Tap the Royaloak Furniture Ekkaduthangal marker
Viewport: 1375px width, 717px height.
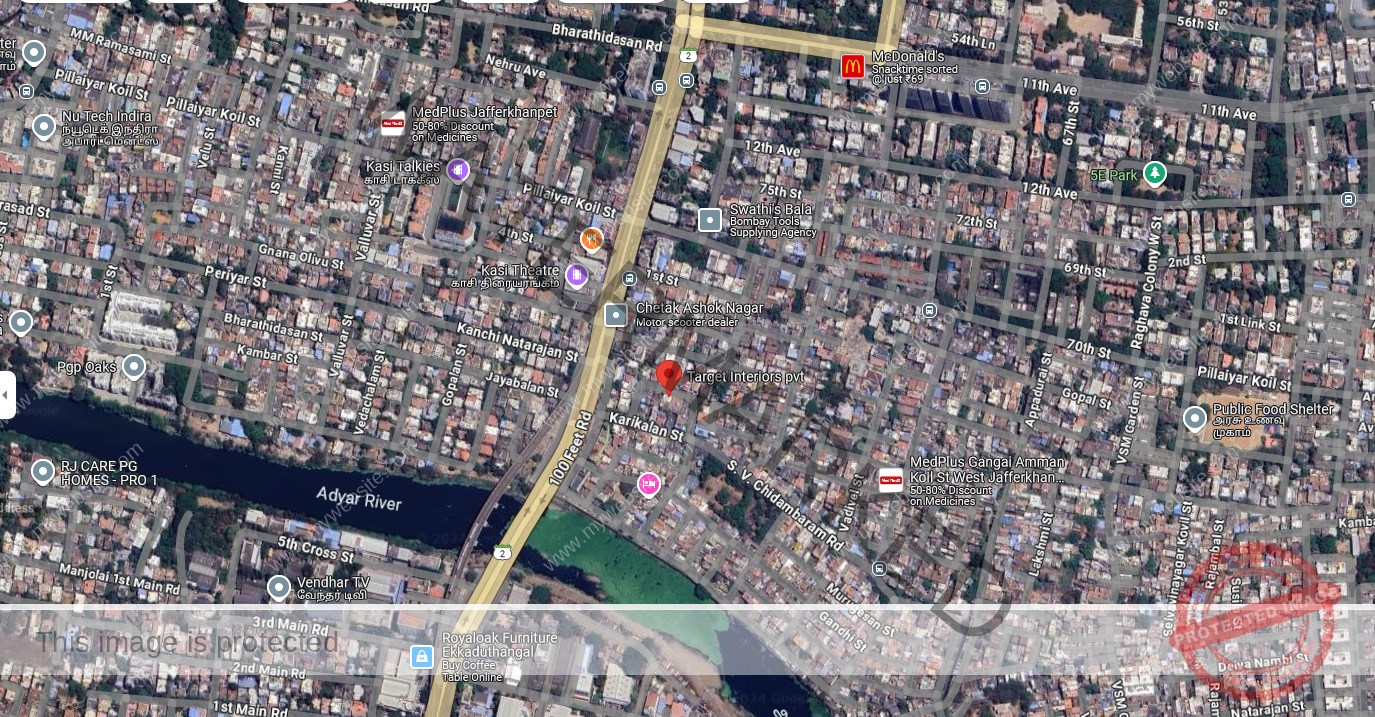pyautogui.click(x=422, y=657)
